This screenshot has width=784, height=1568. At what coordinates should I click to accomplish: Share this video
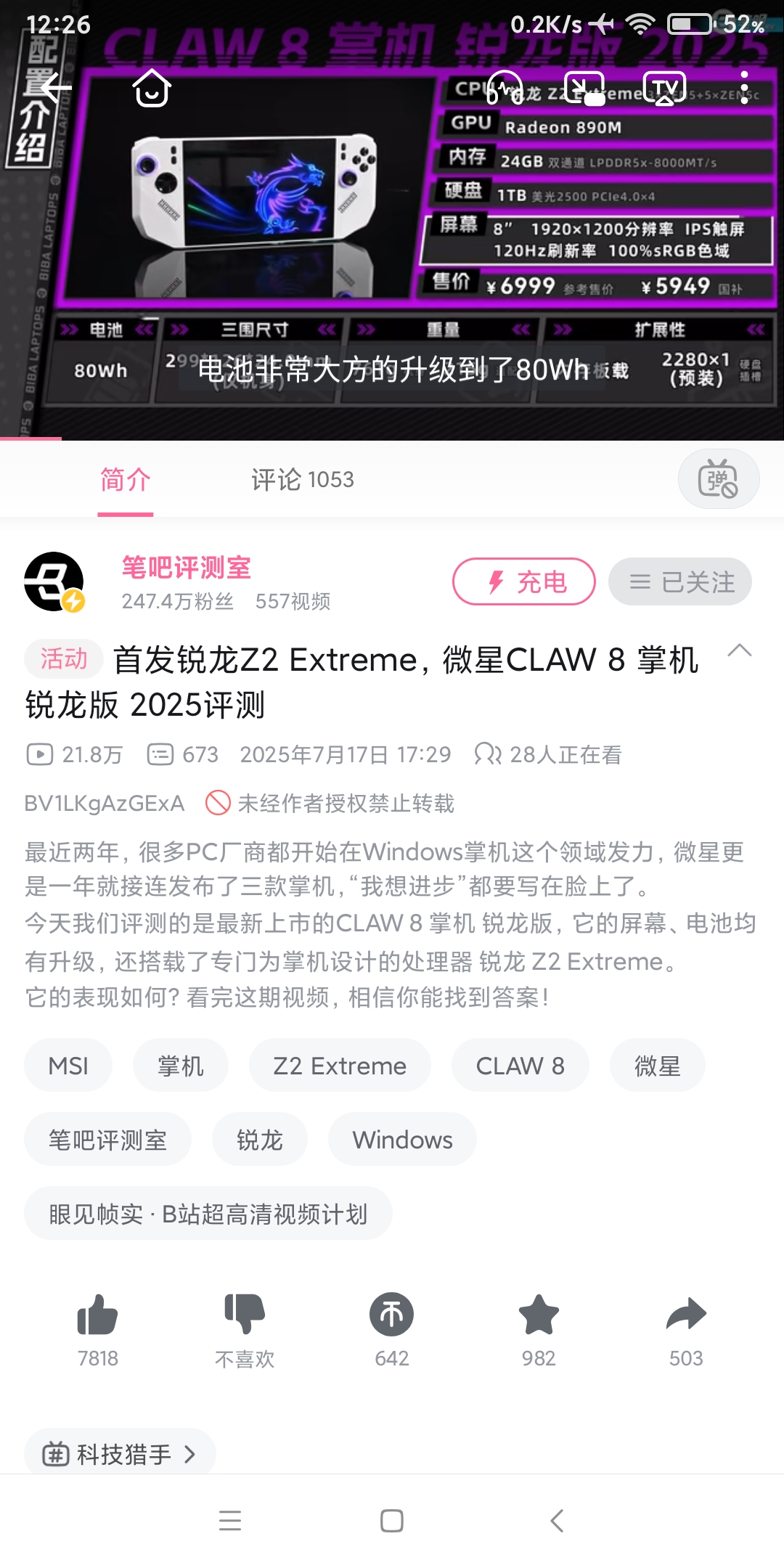point(686,1315)
